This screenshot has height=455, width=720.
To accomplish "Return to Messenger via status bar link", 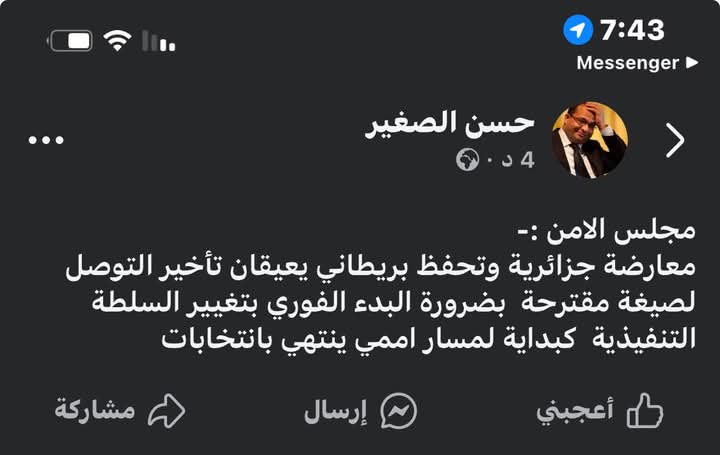I will tap(637, 63).
